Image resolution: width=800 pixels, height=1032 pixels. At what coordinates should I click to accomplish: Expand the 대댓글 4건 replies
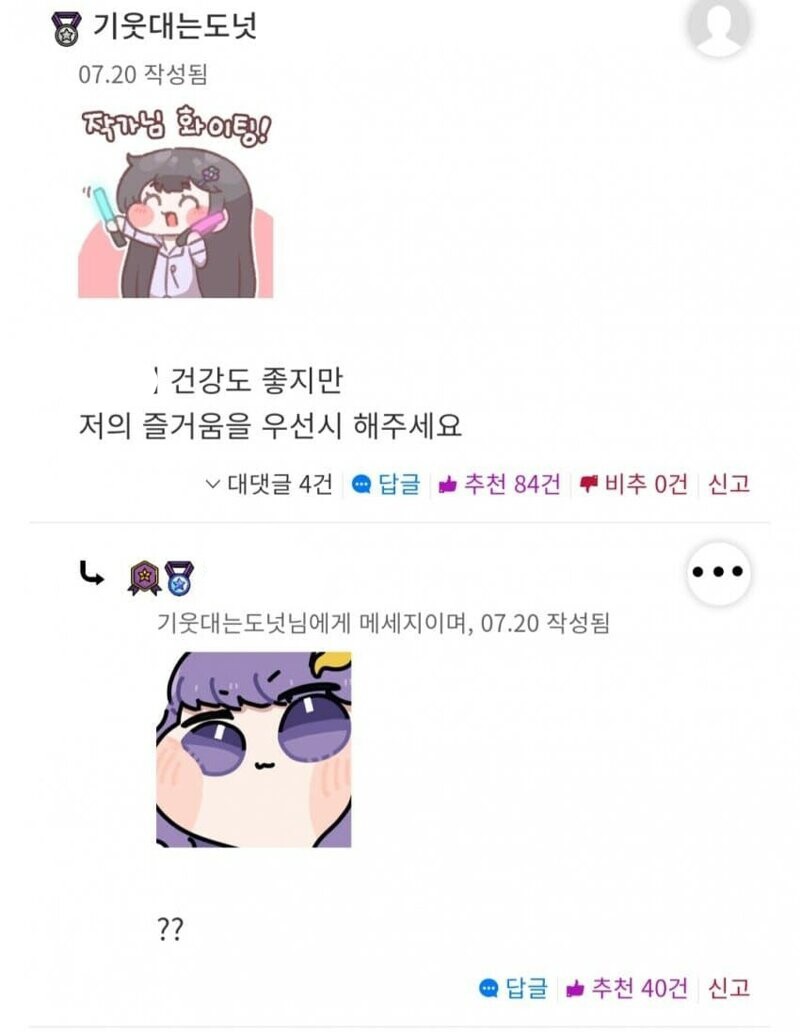268,484
